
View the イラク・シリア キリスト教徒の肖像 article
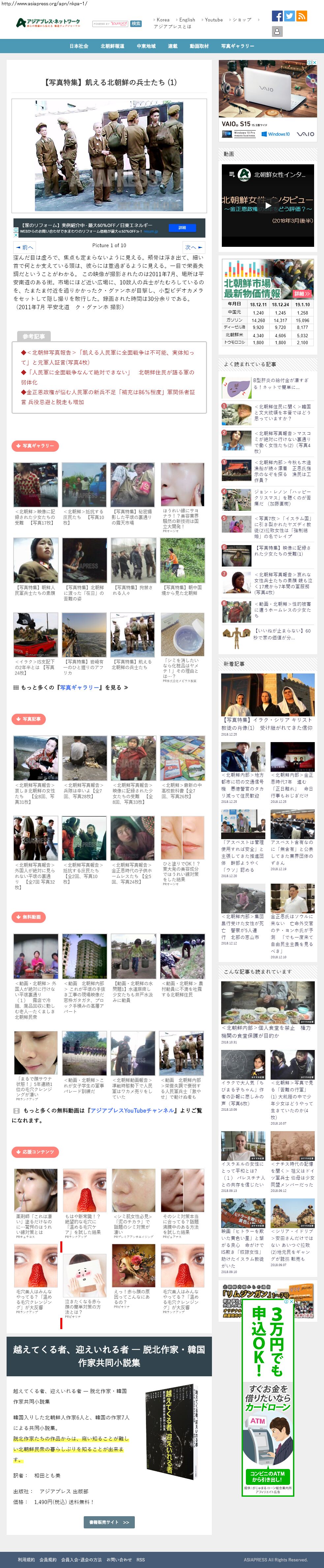[267, 723]
